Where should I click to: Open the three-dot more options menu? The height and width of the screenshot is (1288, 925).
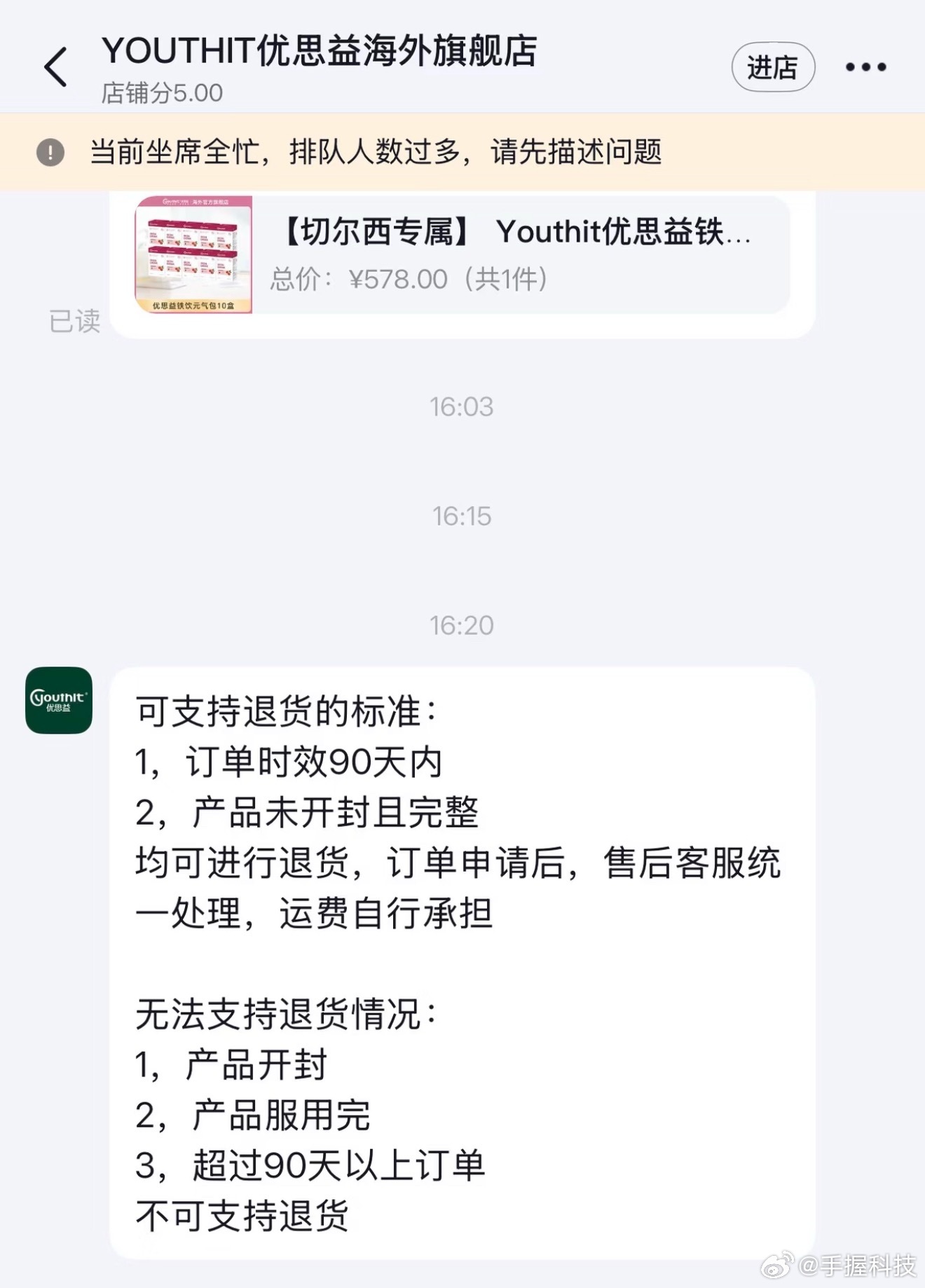point(865,67)
